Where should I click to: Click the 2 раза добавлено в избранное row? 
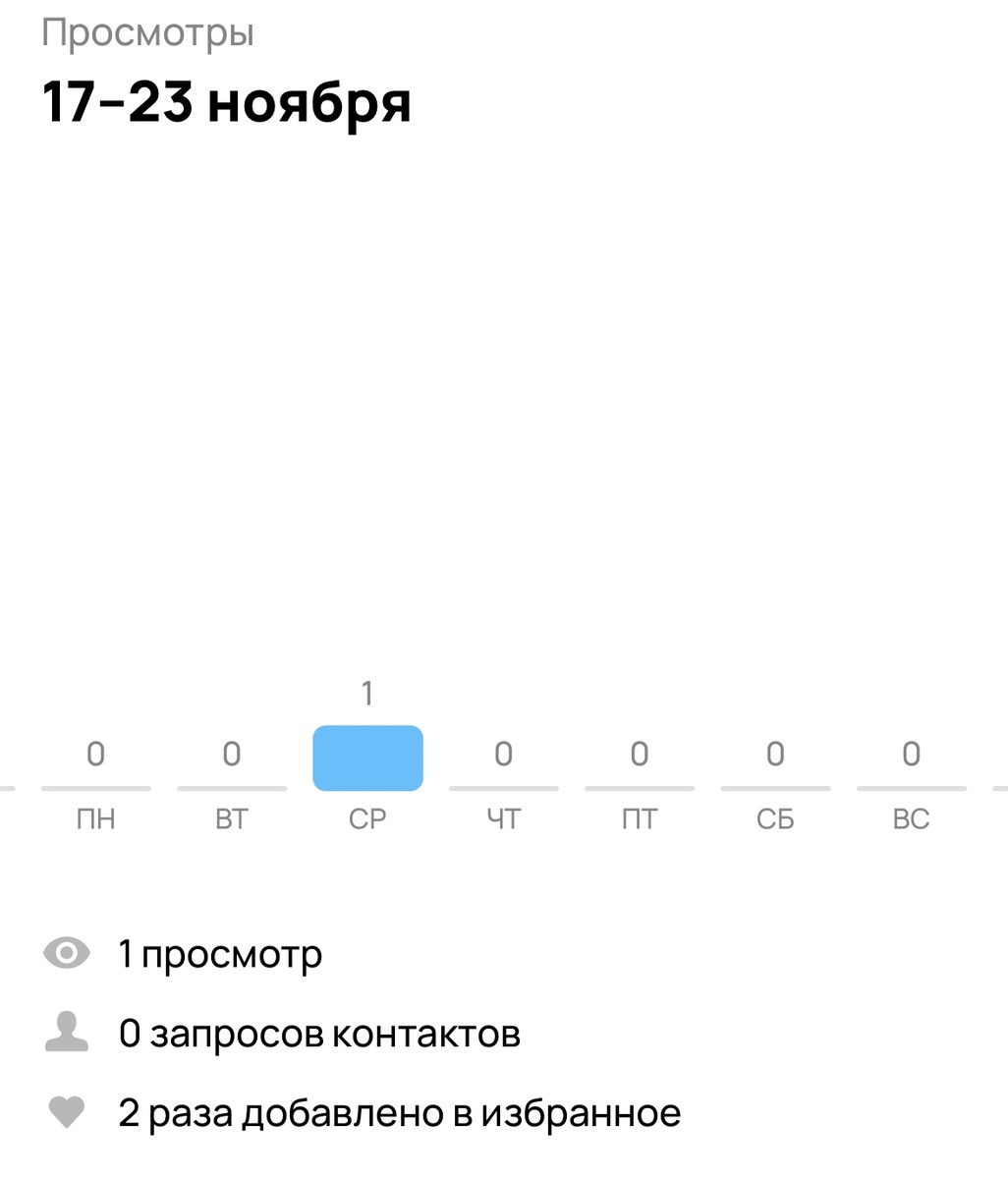pos(399,1111)
